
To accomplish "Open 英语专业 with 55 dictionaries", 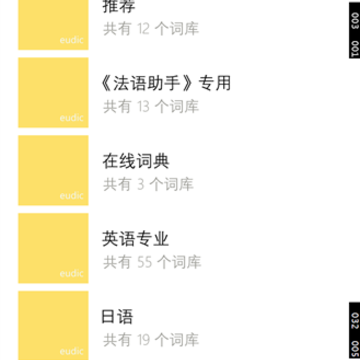I will (x=180, y=248).
